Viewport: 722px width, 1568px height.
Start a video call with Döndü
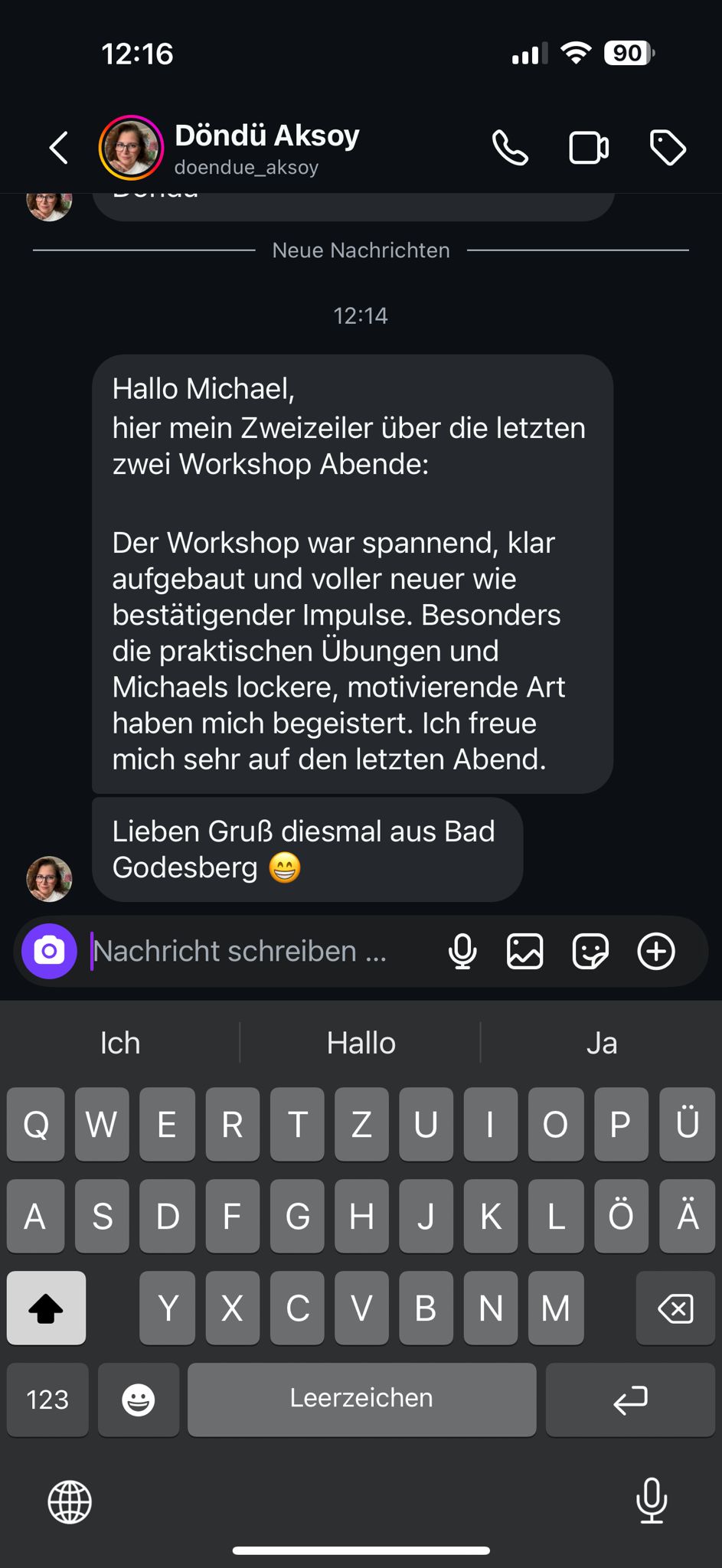(x=589, y=148)
